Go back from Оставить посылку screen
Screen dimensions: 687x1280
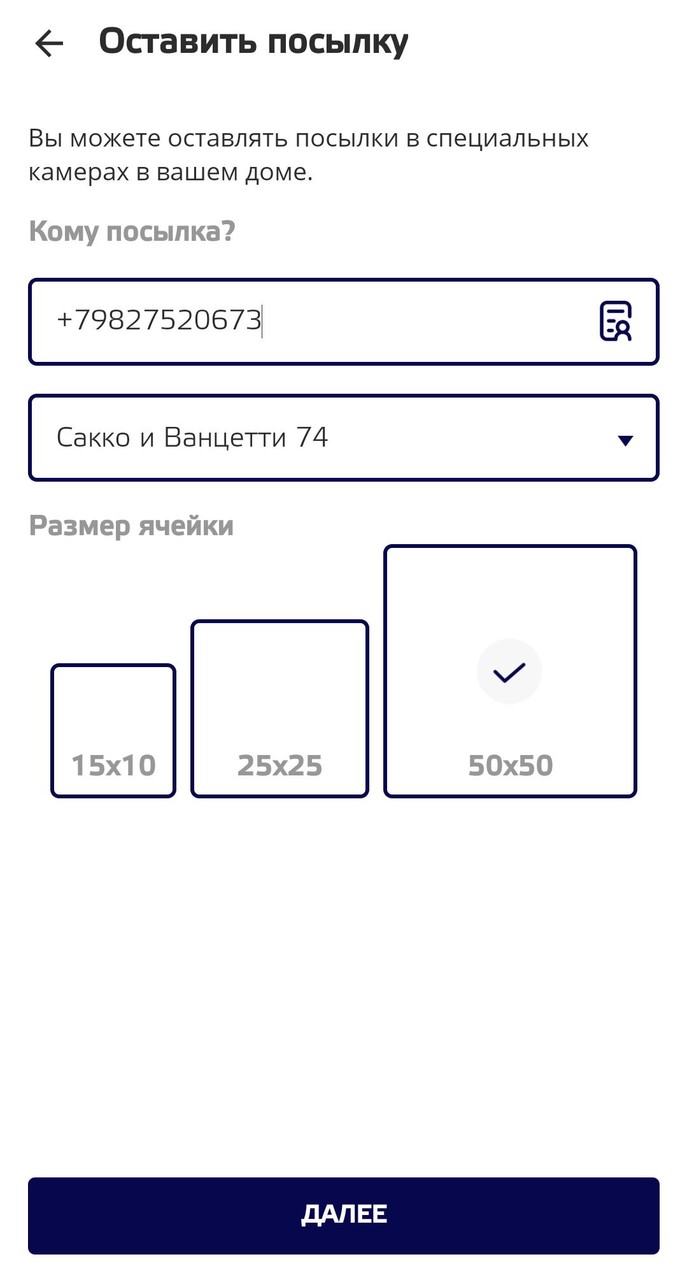tap(49, 43)
